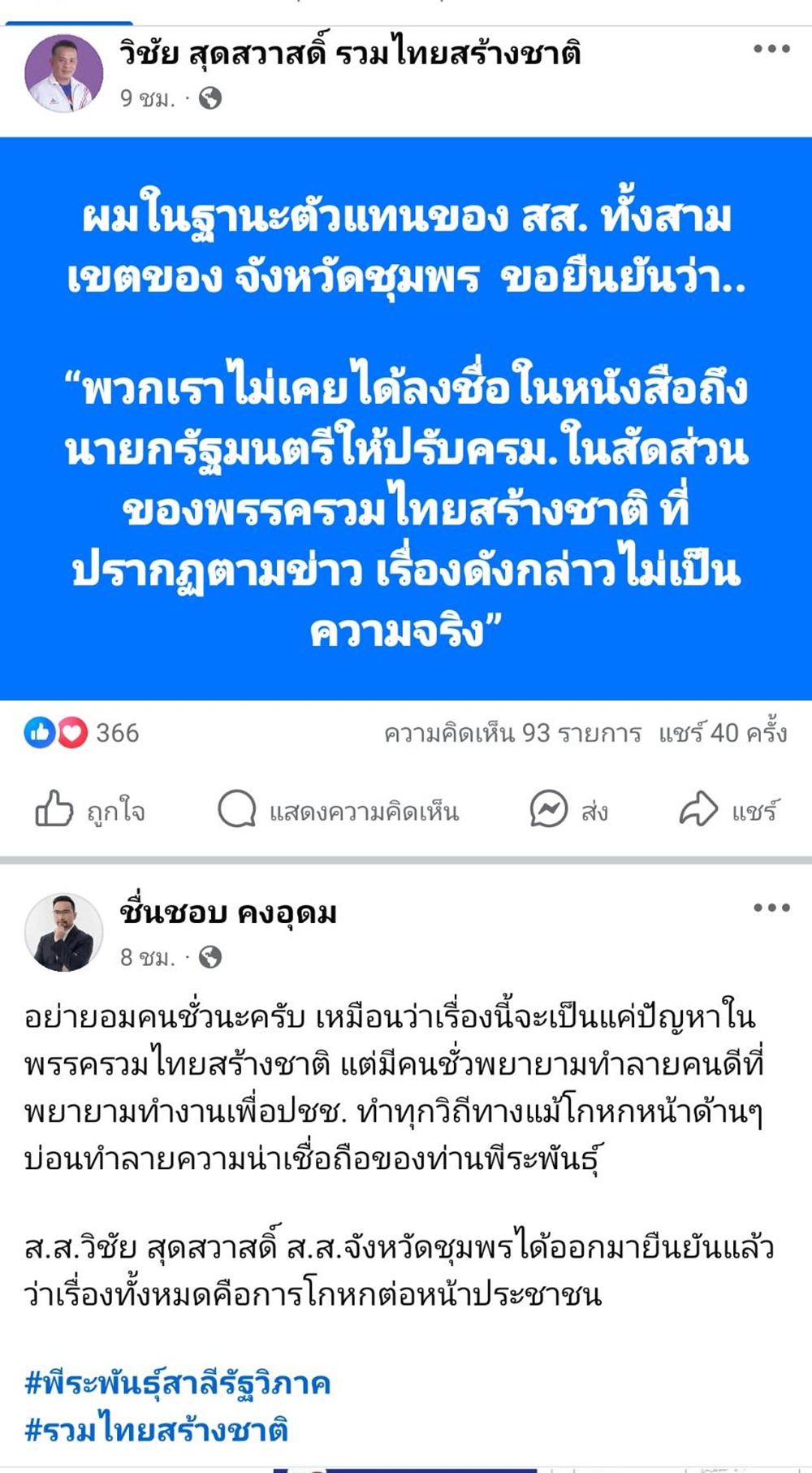Open hashtag #พีระพันธุ์สาลีรัฐวิภาค
Screen dimensions: 812x1473
coord(178,1382)
